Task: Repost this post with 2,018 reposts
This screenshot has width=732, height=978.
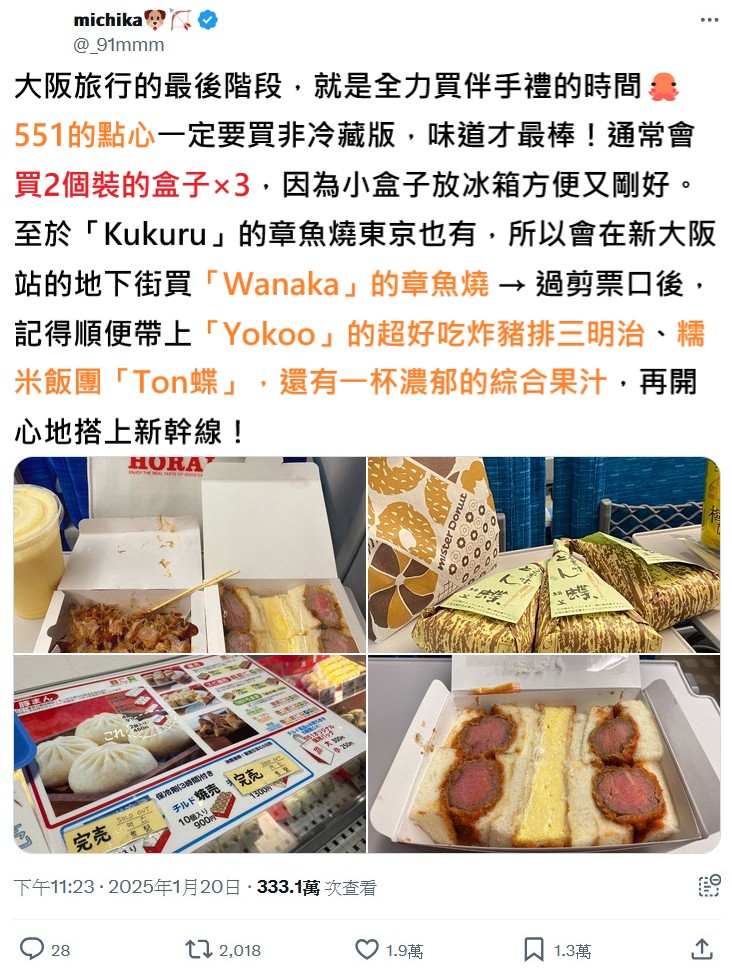Action: (200, 949)
